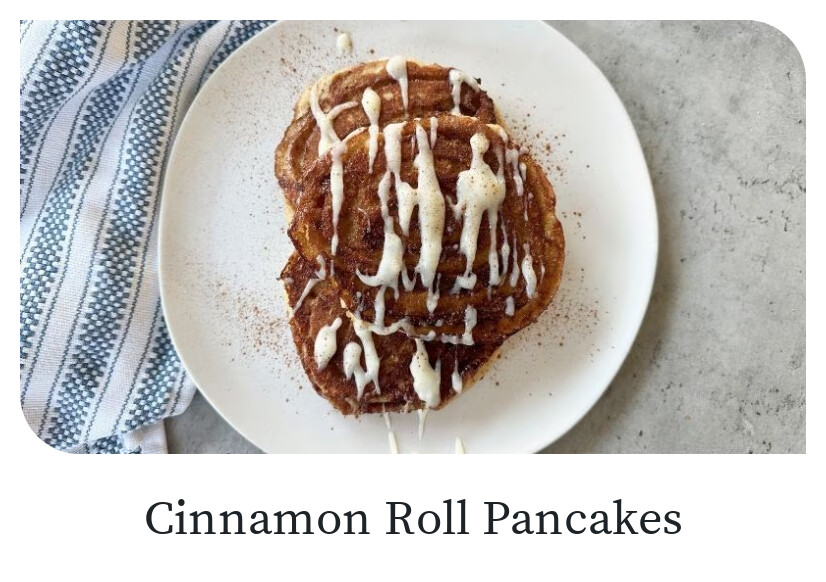Open the Cinnamon Roll Pancakes recipe card

413,519
